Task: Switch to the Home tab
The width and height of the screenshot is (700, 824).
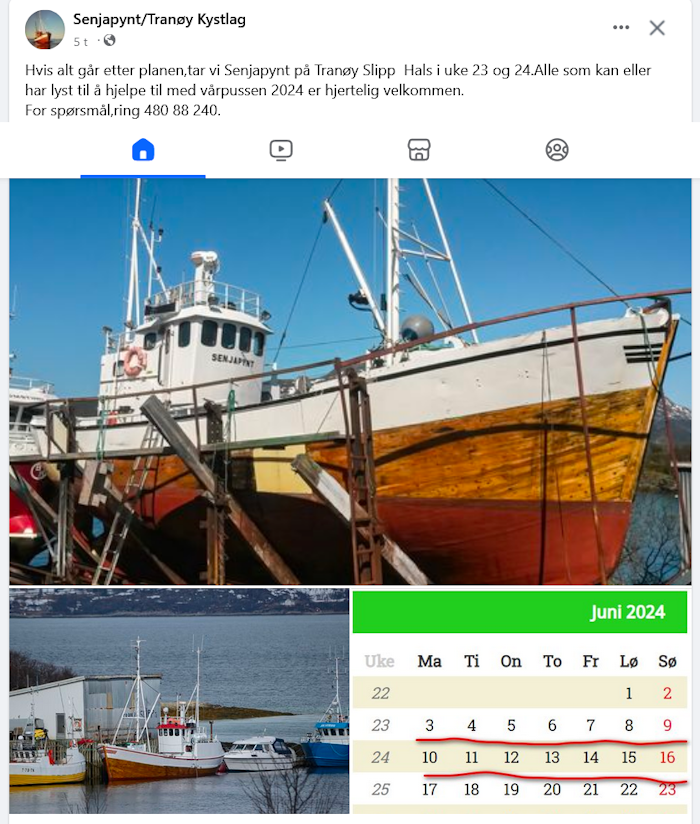Action: coord(143,151)
